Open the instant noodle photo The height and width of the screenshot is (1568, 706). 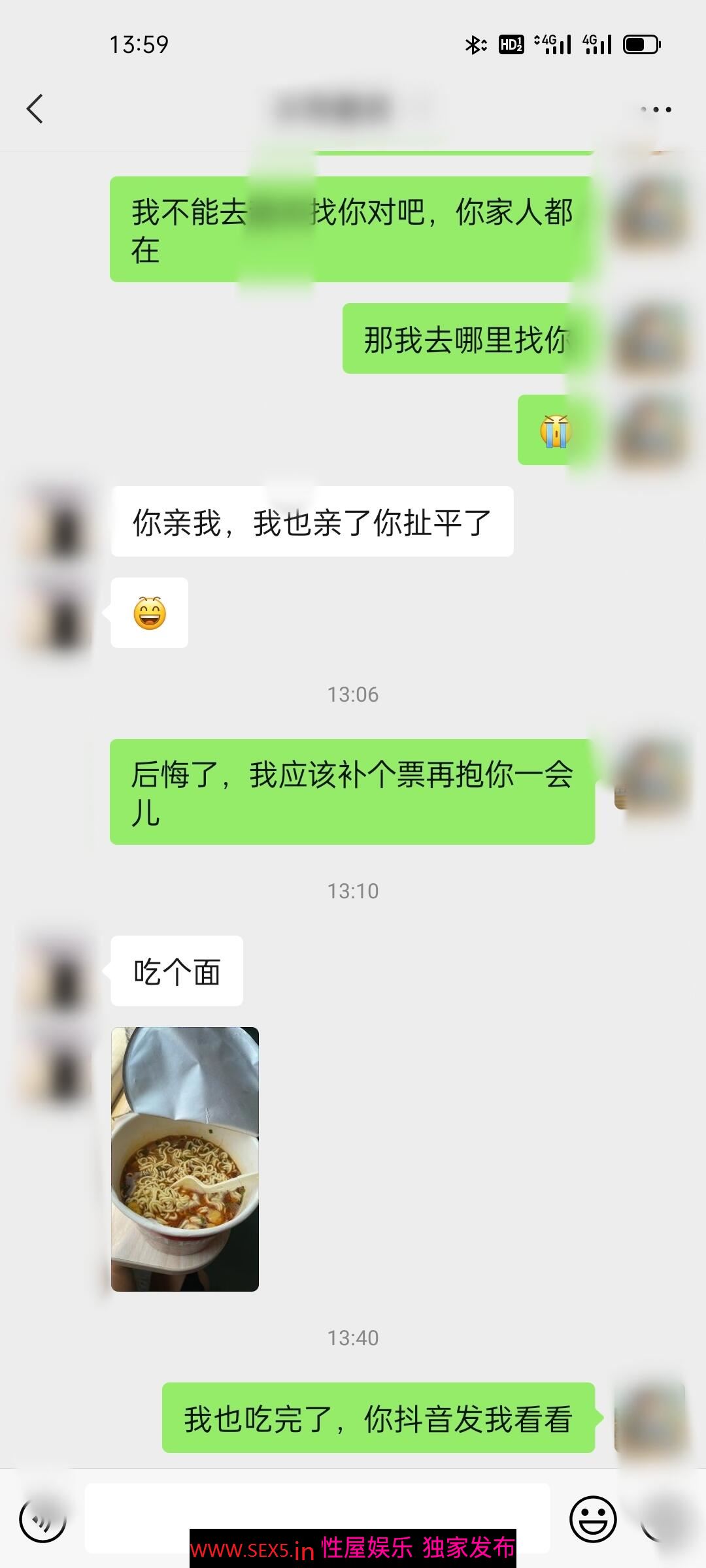[185, 1159]
